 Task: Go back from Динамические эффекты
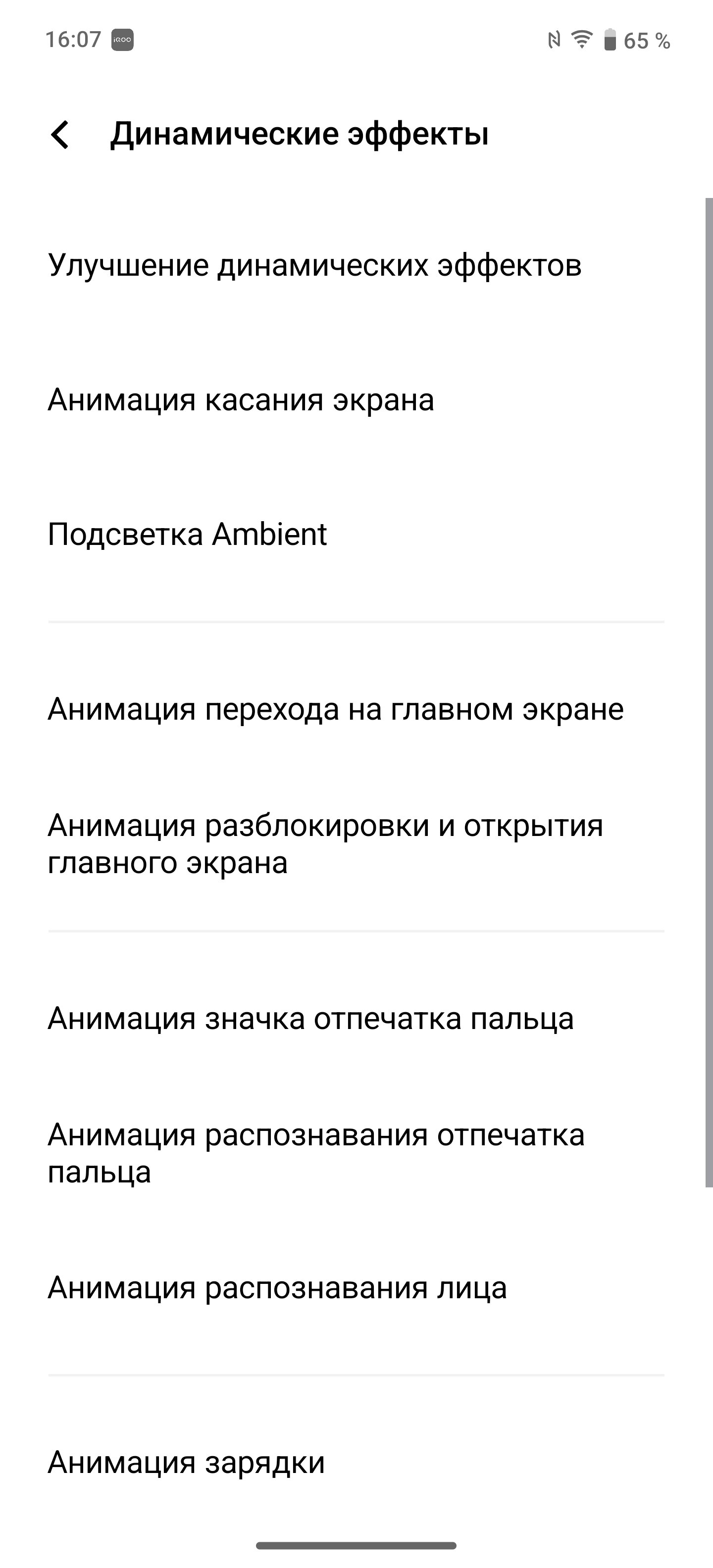click(x=60, y=135)
